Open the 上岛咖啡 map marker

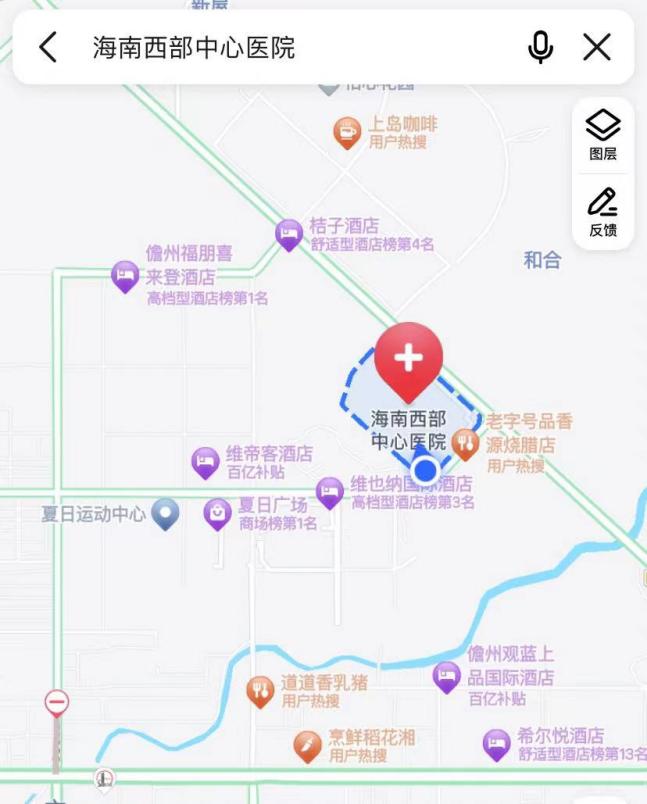[347, 131]
